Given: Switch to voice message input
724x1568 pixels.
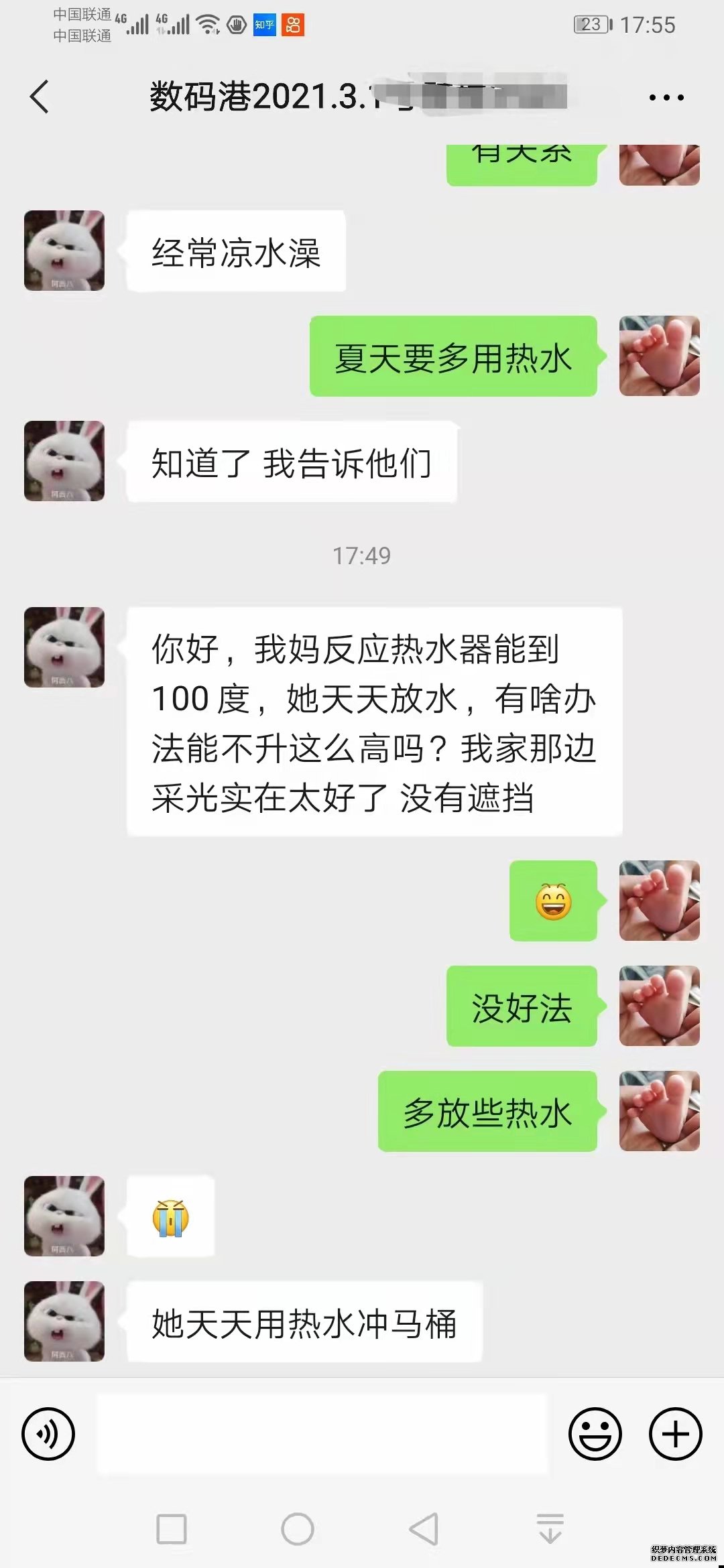Looking at the screenshot, I should click(48, 1433).
